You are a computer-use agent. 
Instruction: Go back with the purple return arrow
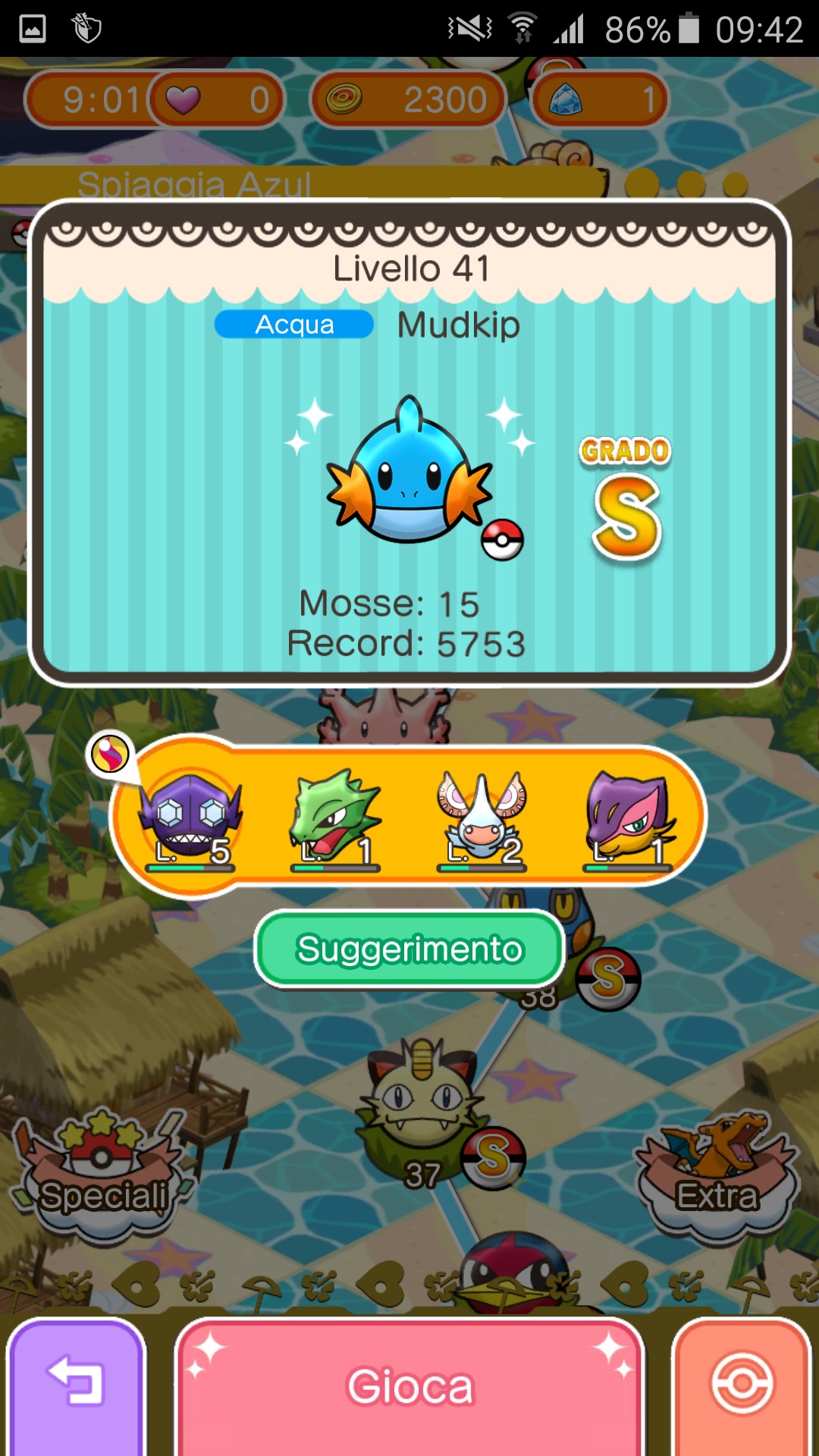click(x=76, y=1386)
